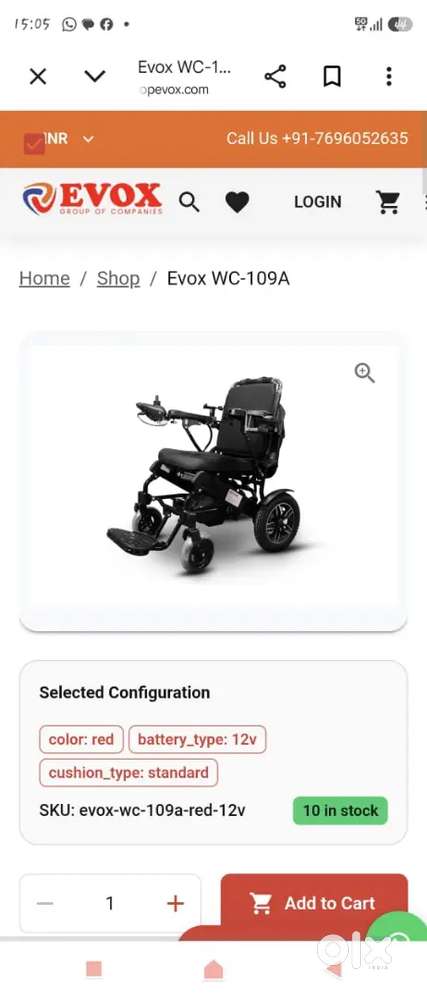Expand the tab options chevron
The width and height of the screenshot is (427, 998).
point(95,77)
